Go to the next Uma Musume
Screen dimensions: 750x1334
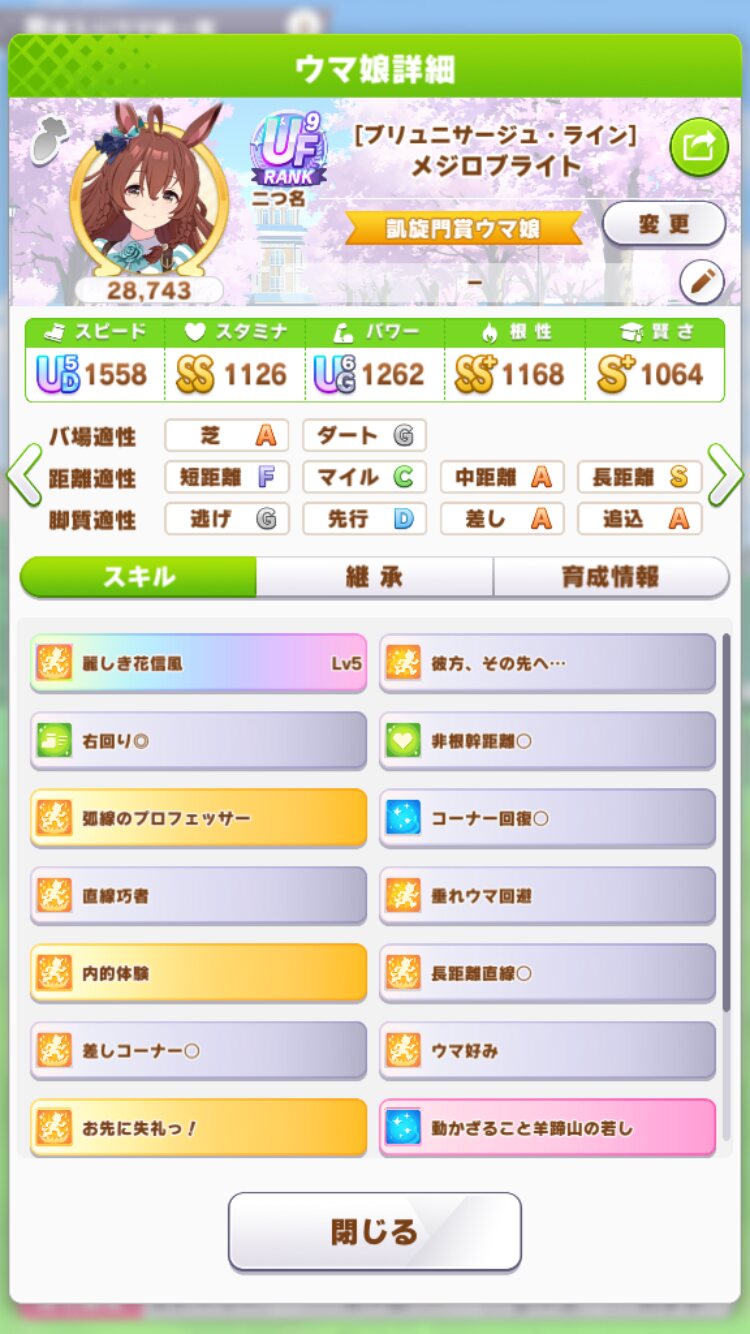point(727,476)
